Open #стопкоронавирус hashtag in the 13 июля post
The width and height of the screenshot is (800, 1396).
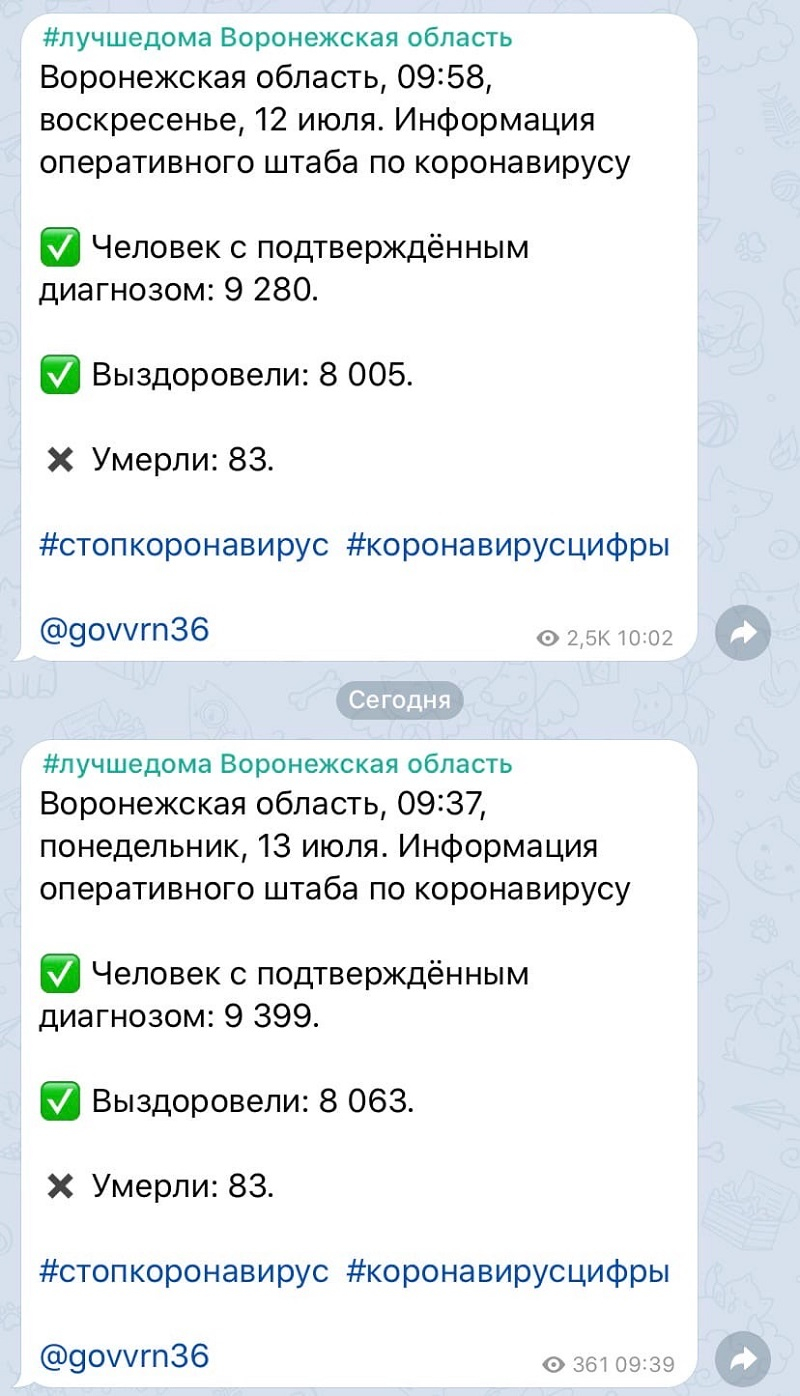click(184, 1272)
